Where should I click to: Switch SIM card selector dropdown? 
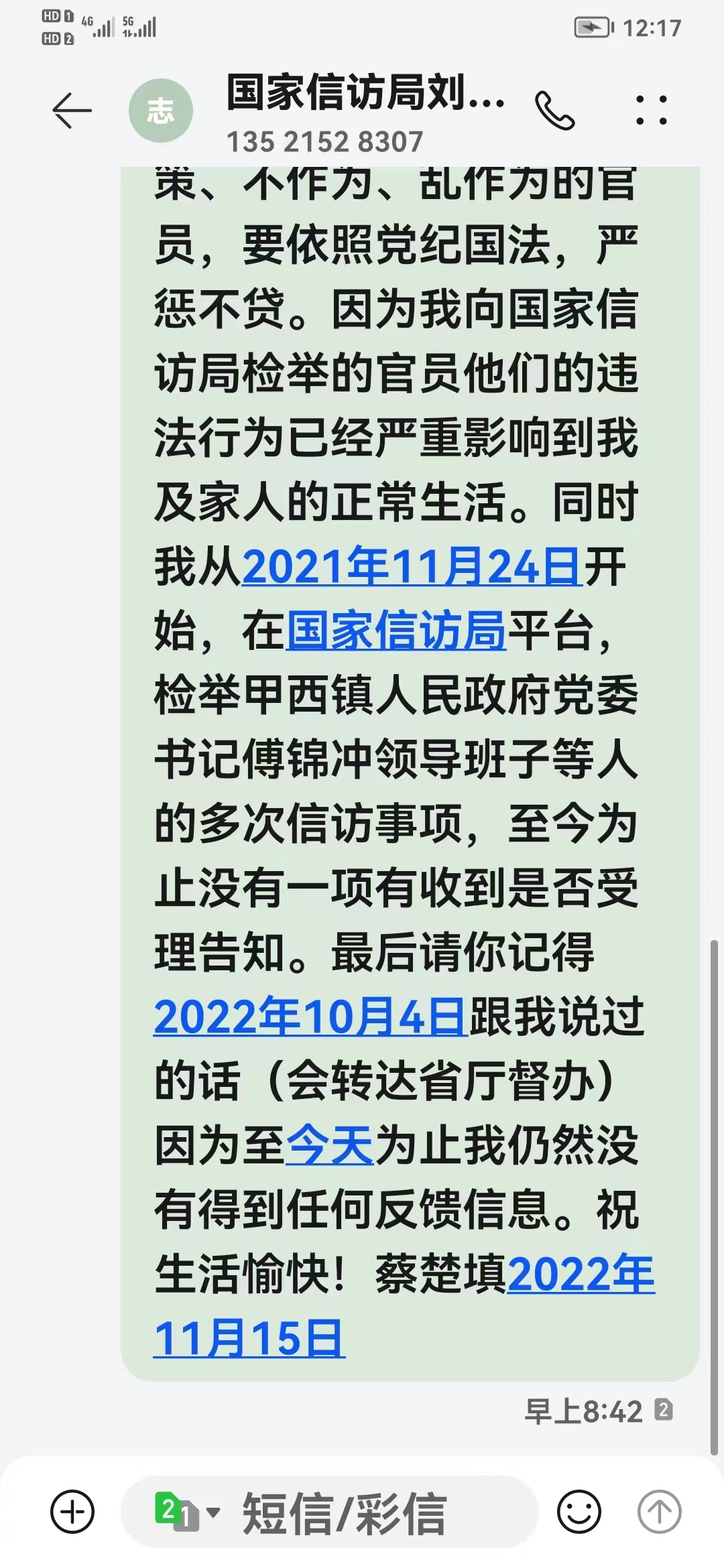tap(188, 1512)
